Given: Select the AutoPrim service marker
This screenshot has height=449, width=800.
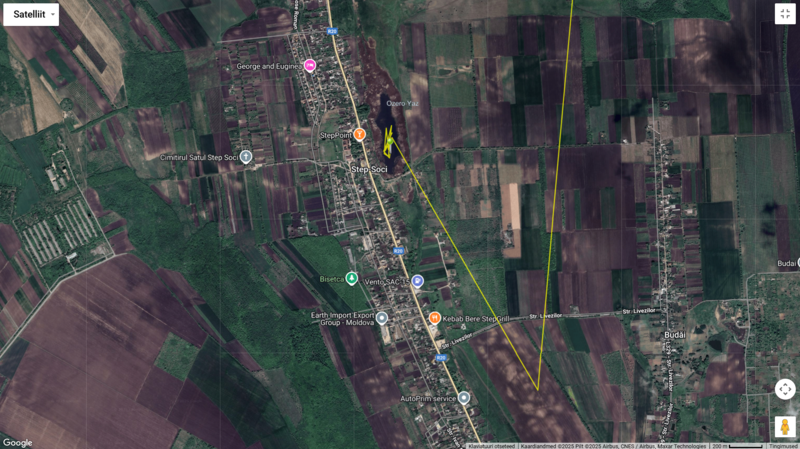Looking at the screenshot, I should [463, 398].
